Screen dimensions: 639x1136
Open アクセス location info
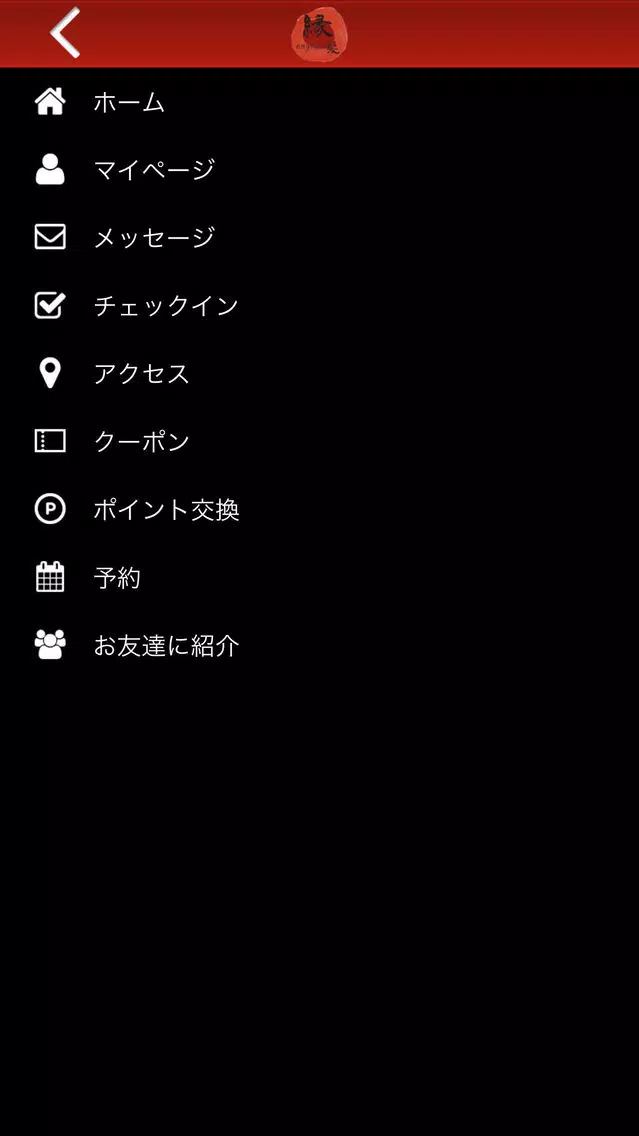click(320, 374)
